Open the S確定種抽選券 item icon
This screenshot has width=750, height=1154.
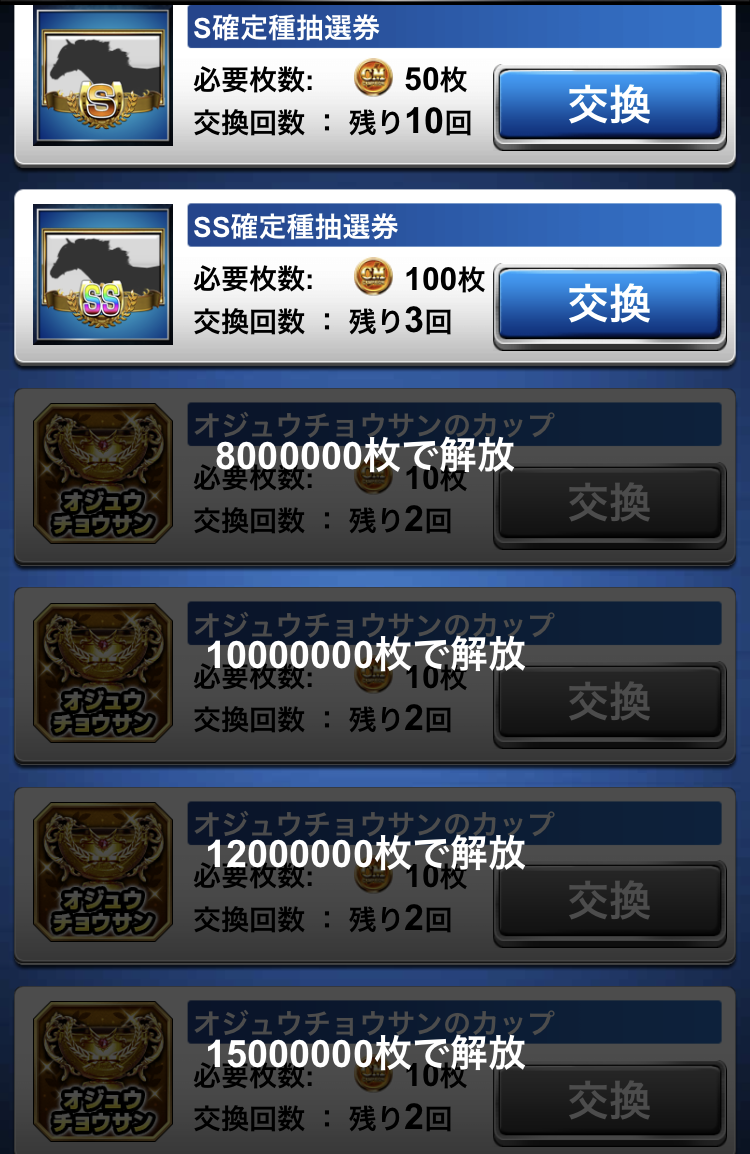coord(103,77)
